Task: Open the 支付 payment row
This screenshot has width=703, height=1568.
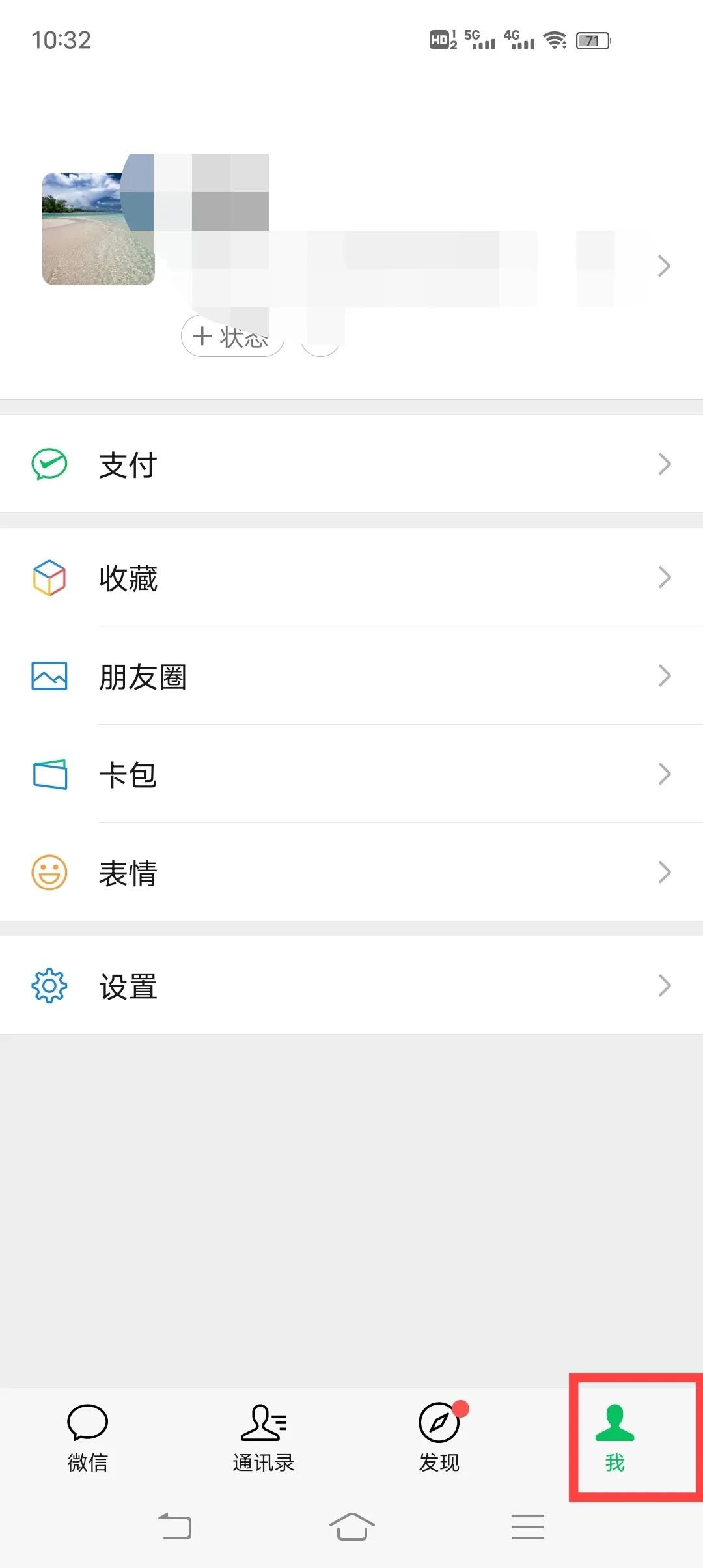Action: click(x=351, y=464)
